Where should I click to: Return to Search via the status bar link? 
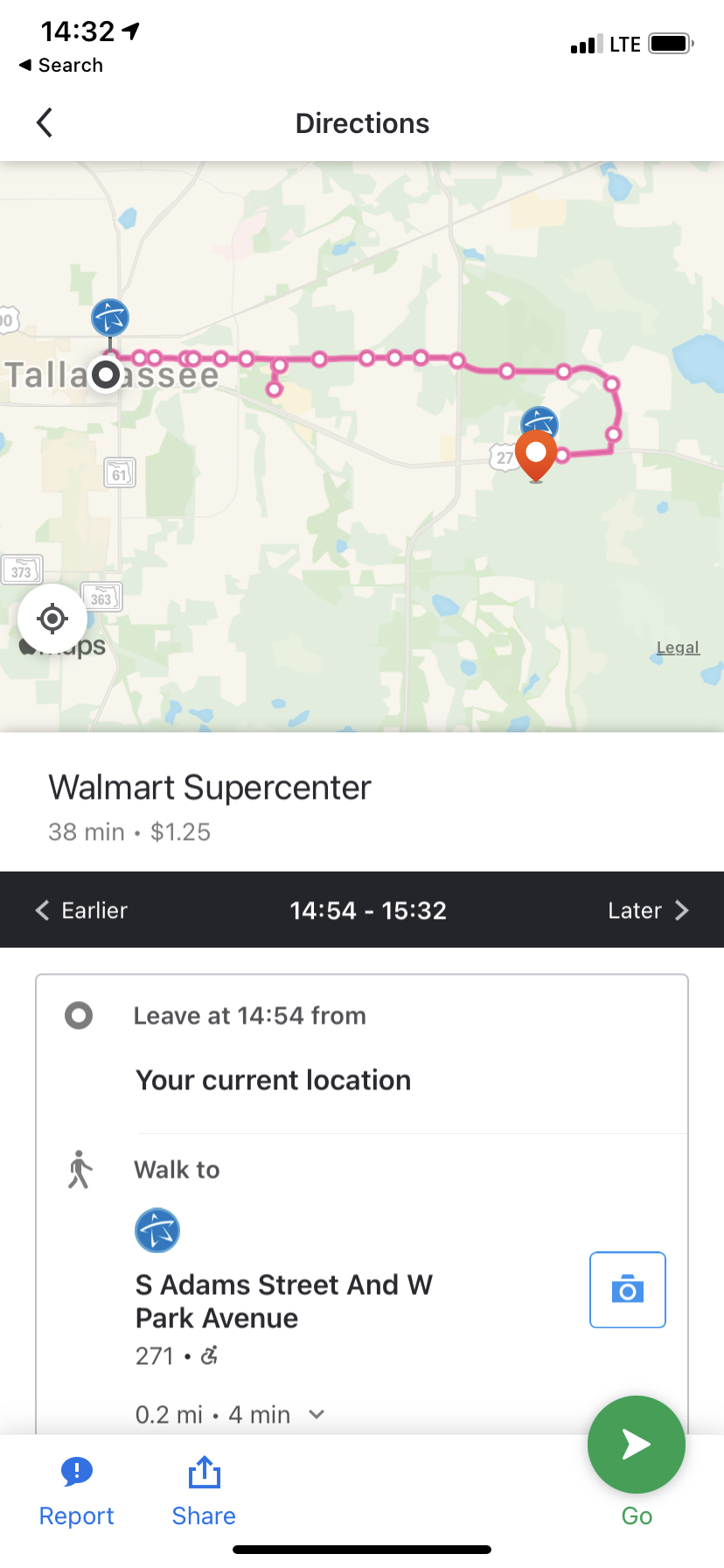pos(59,65)
